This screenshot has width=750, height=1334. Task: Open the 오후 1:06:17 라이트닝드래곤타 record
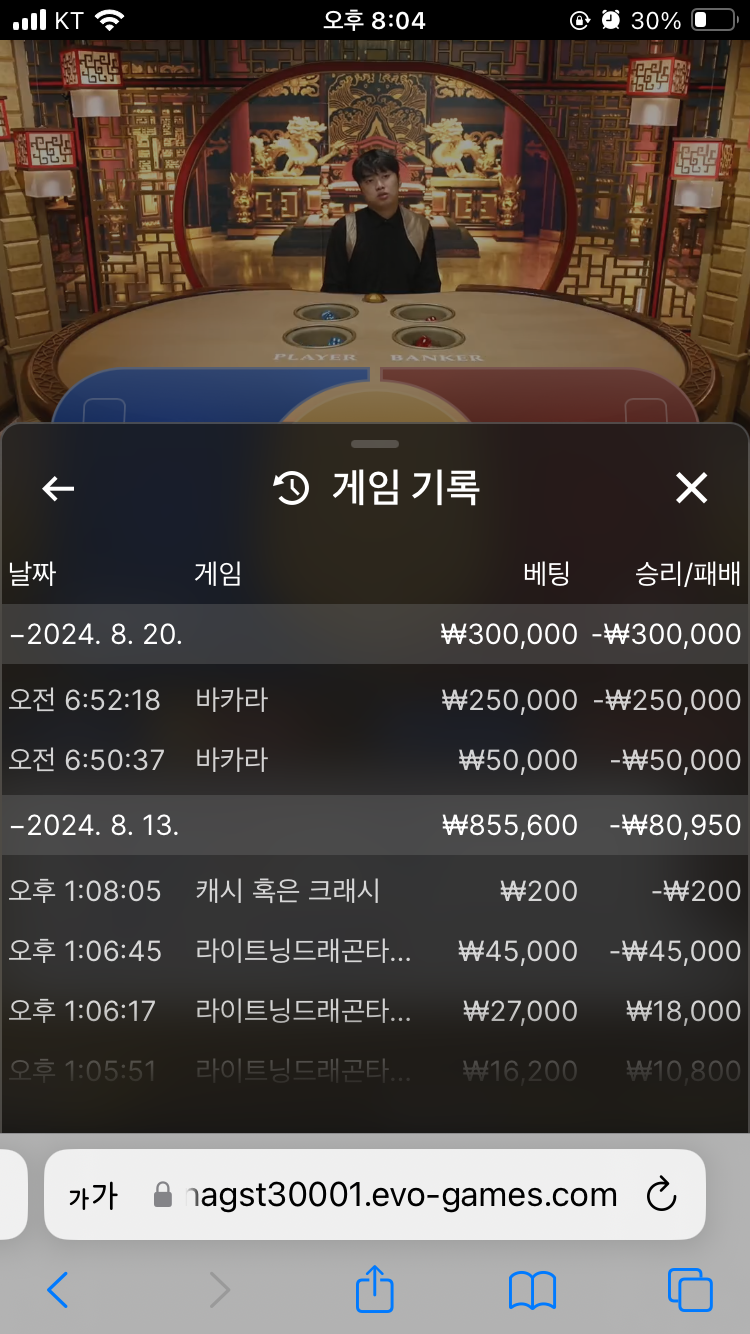tap(374, 1010)
